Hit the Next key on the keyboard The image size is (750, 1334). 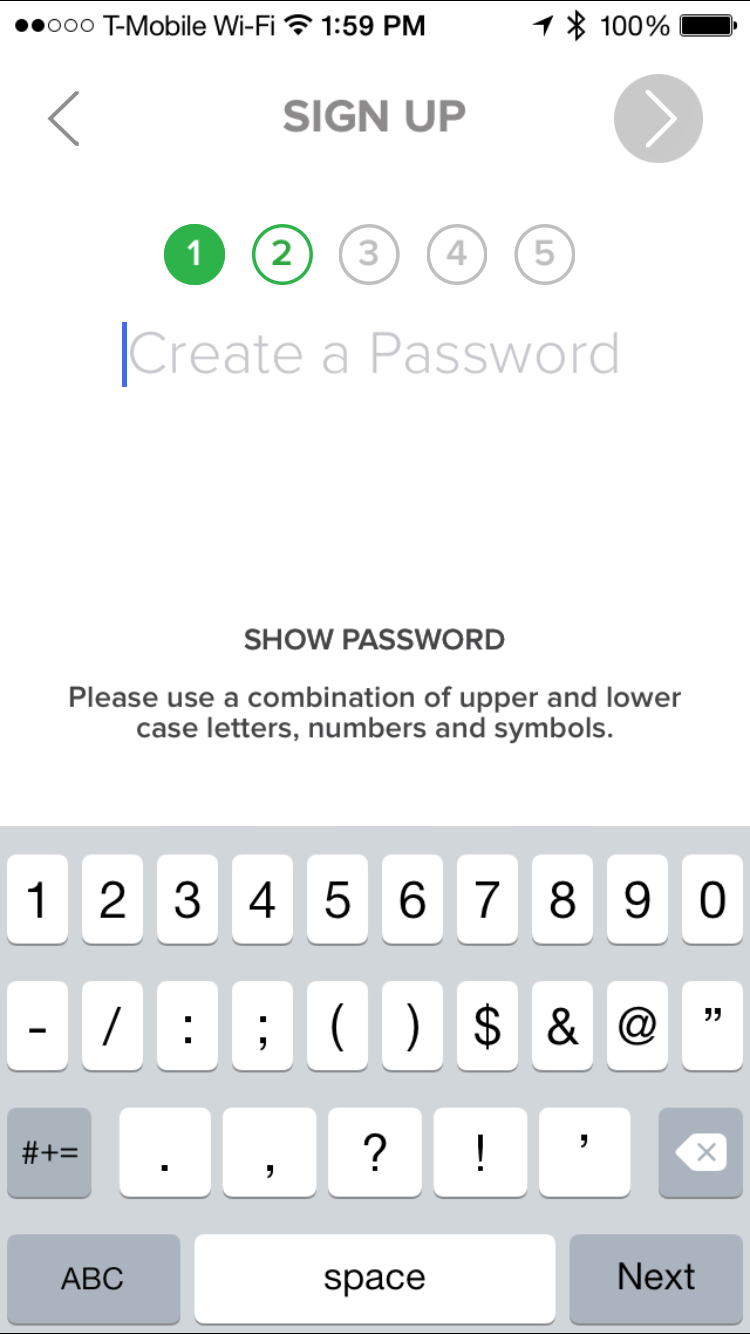point(656,1278)
